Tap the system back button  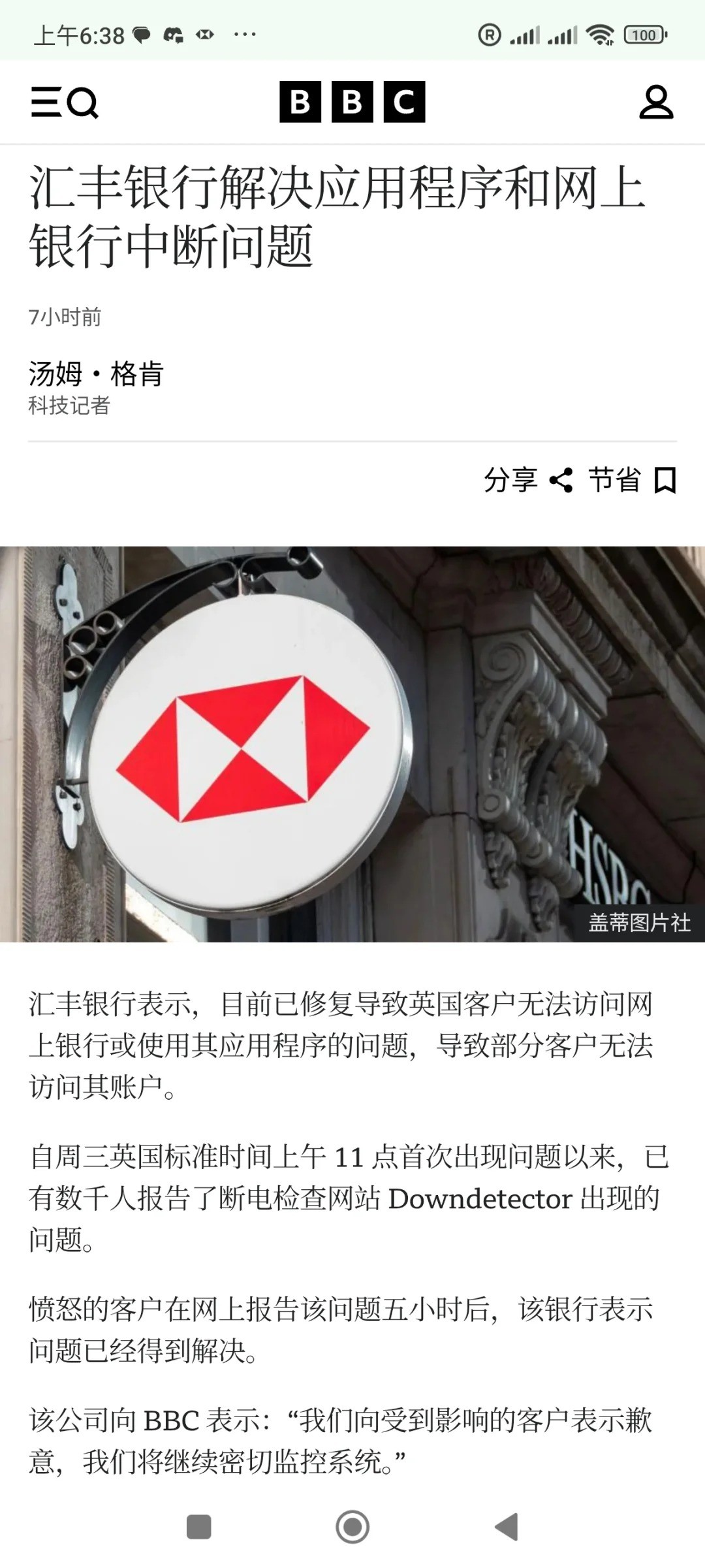pos(507,1527)
